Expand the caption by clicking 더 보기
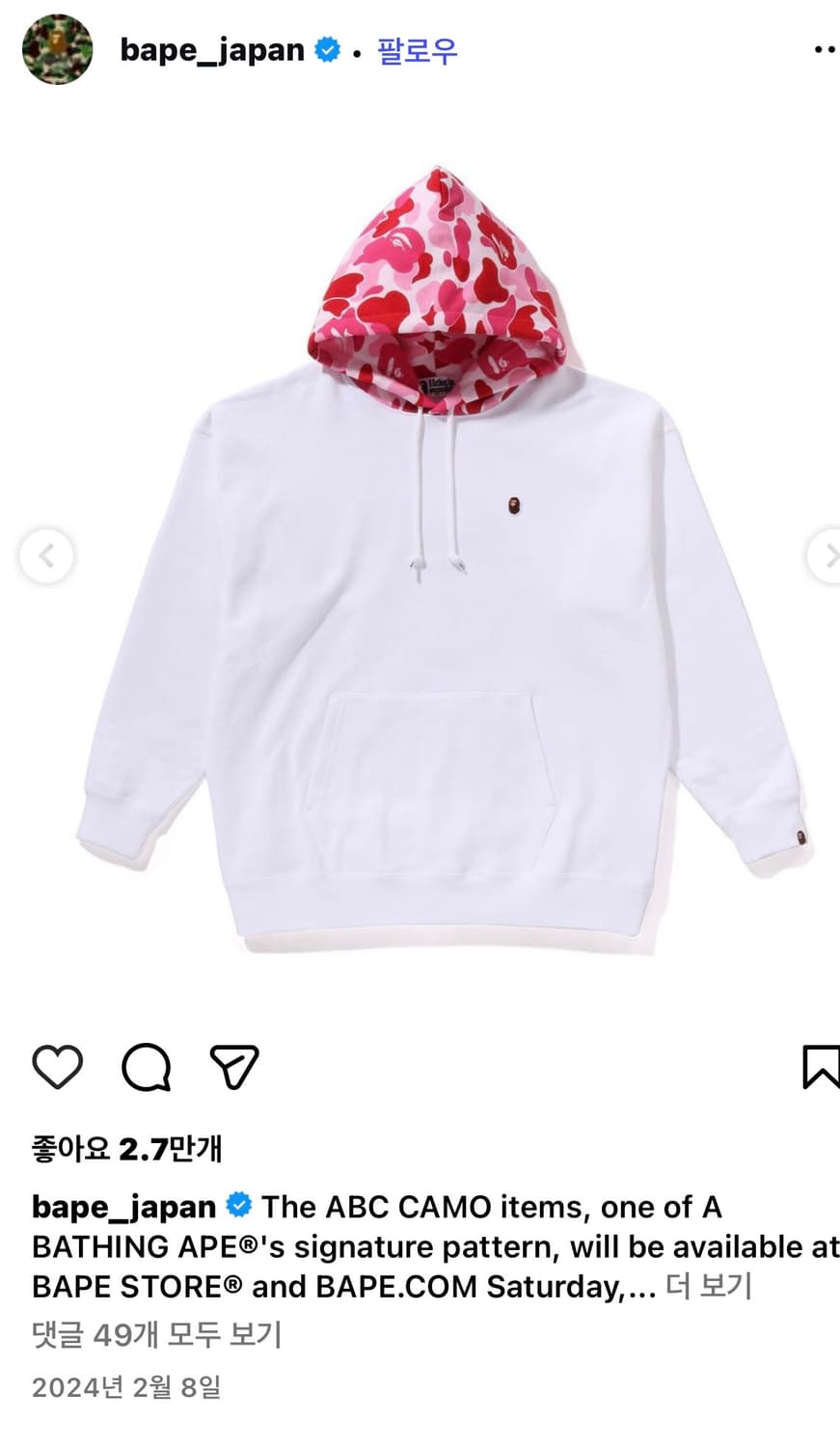Image resolution: width=840 pixels, height=1447 pixels. 711,1285
